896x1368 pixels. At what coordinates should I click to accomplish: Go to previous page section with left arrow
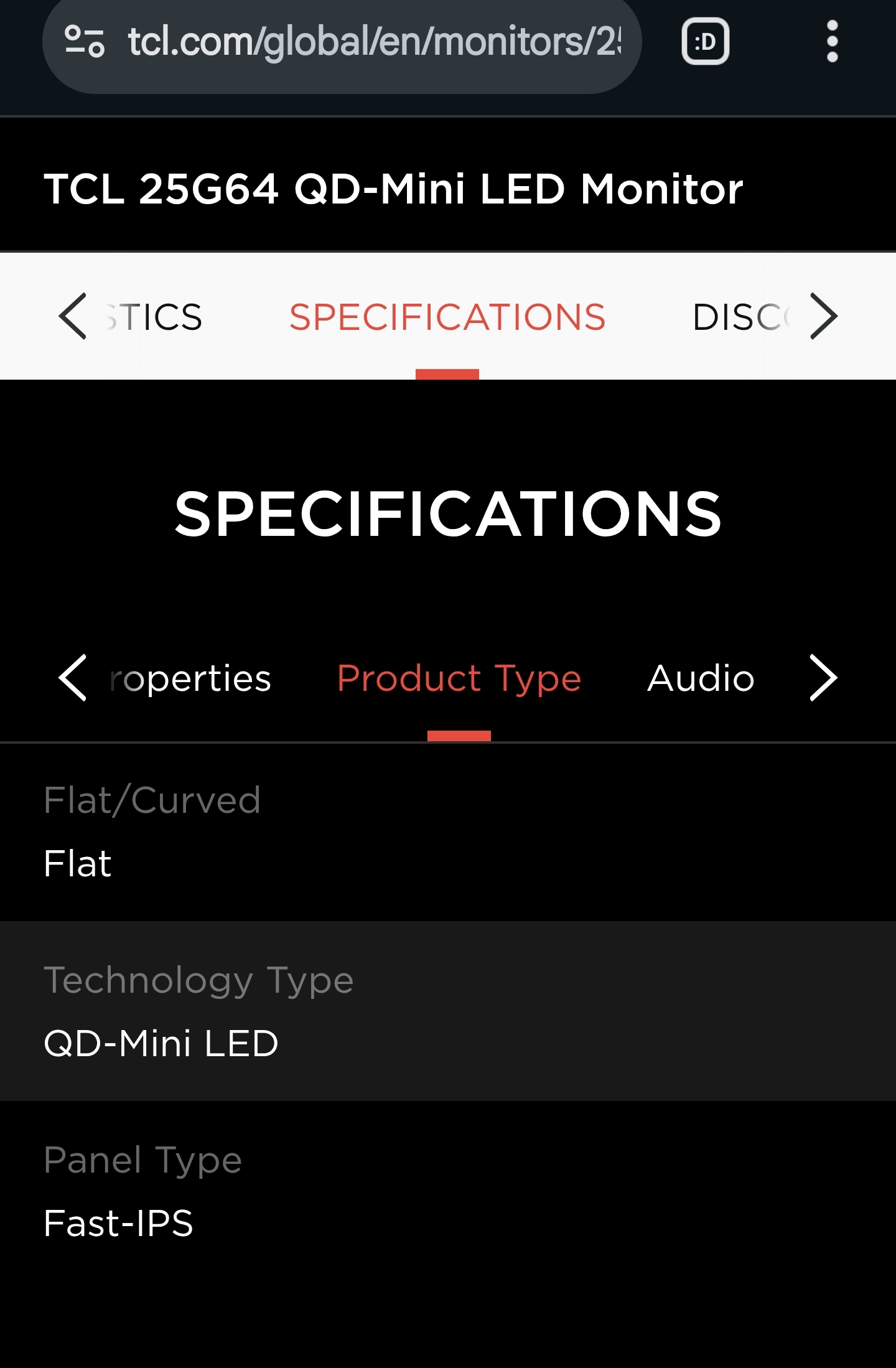pyautogui.click(x=73, y=316)
